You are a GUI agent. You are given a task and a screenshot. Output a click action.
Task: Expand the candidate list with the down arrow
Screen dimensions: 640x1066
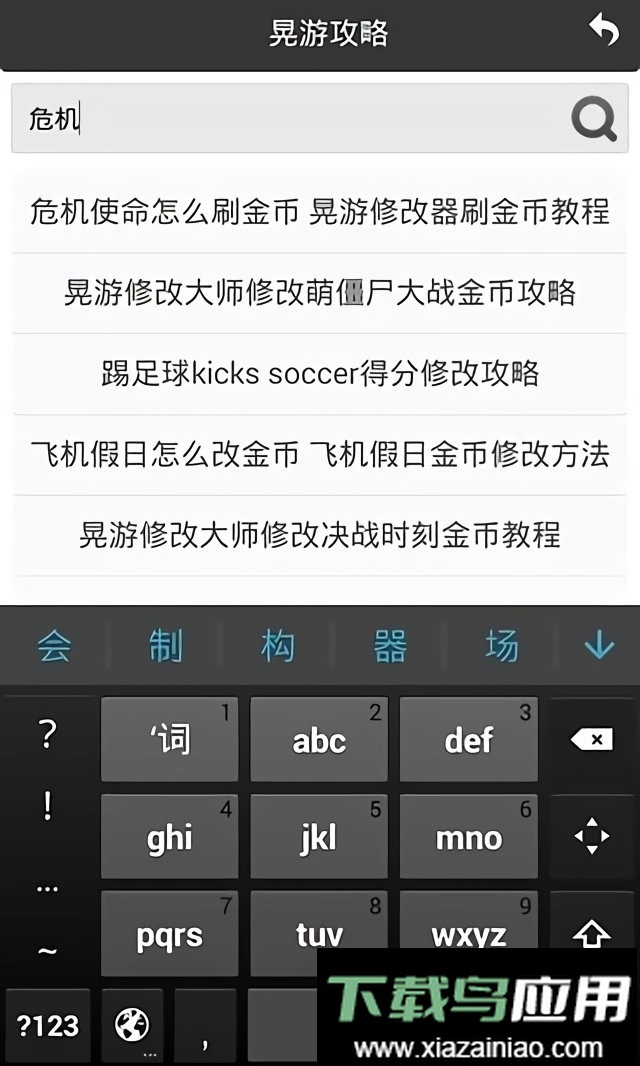(599, 647)
